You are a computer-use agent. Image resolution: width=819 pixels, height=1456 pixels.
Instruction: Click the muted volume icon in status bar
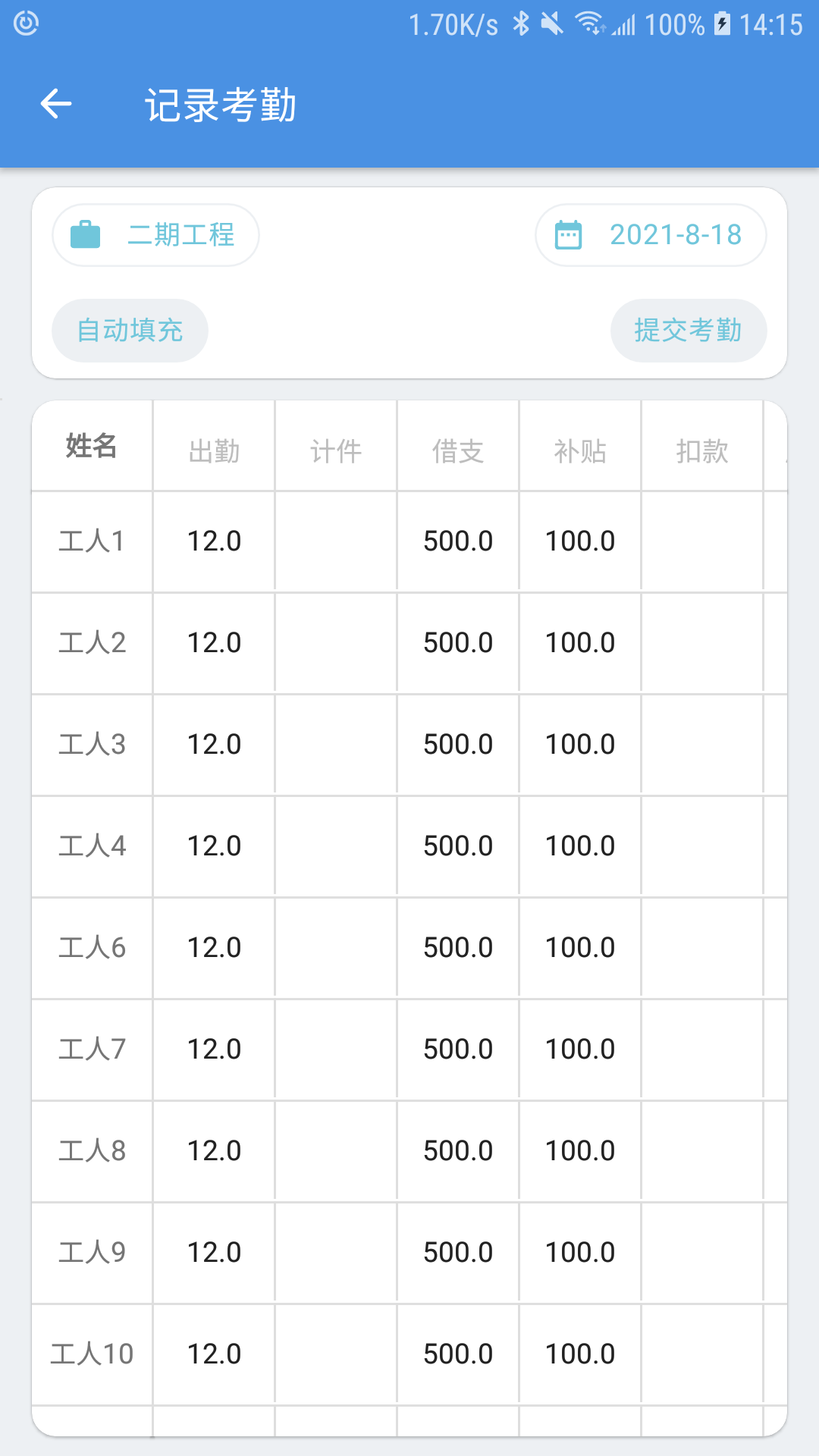click(555, 23)
